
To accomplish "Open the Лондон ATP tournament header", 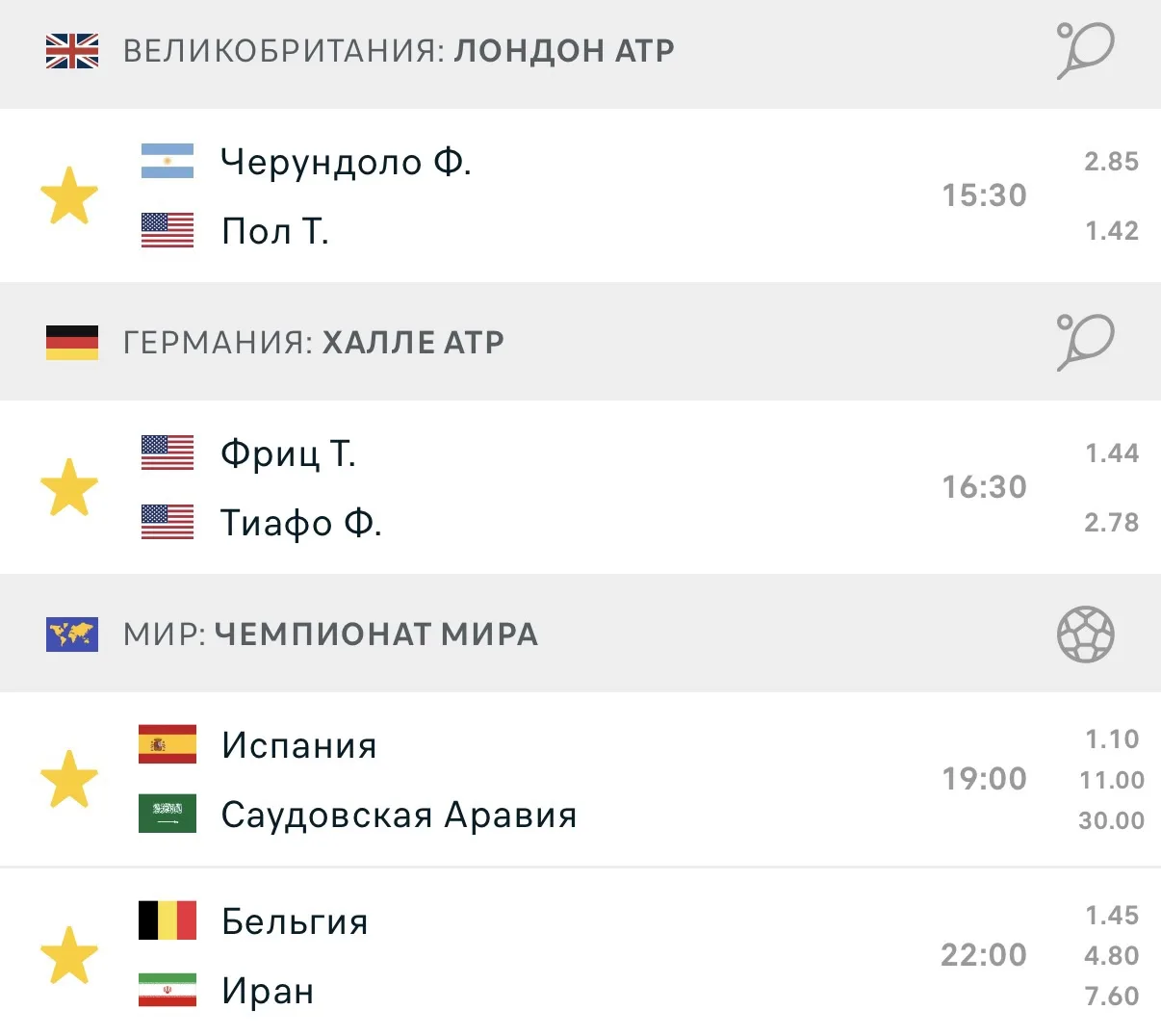I will 580,54.
